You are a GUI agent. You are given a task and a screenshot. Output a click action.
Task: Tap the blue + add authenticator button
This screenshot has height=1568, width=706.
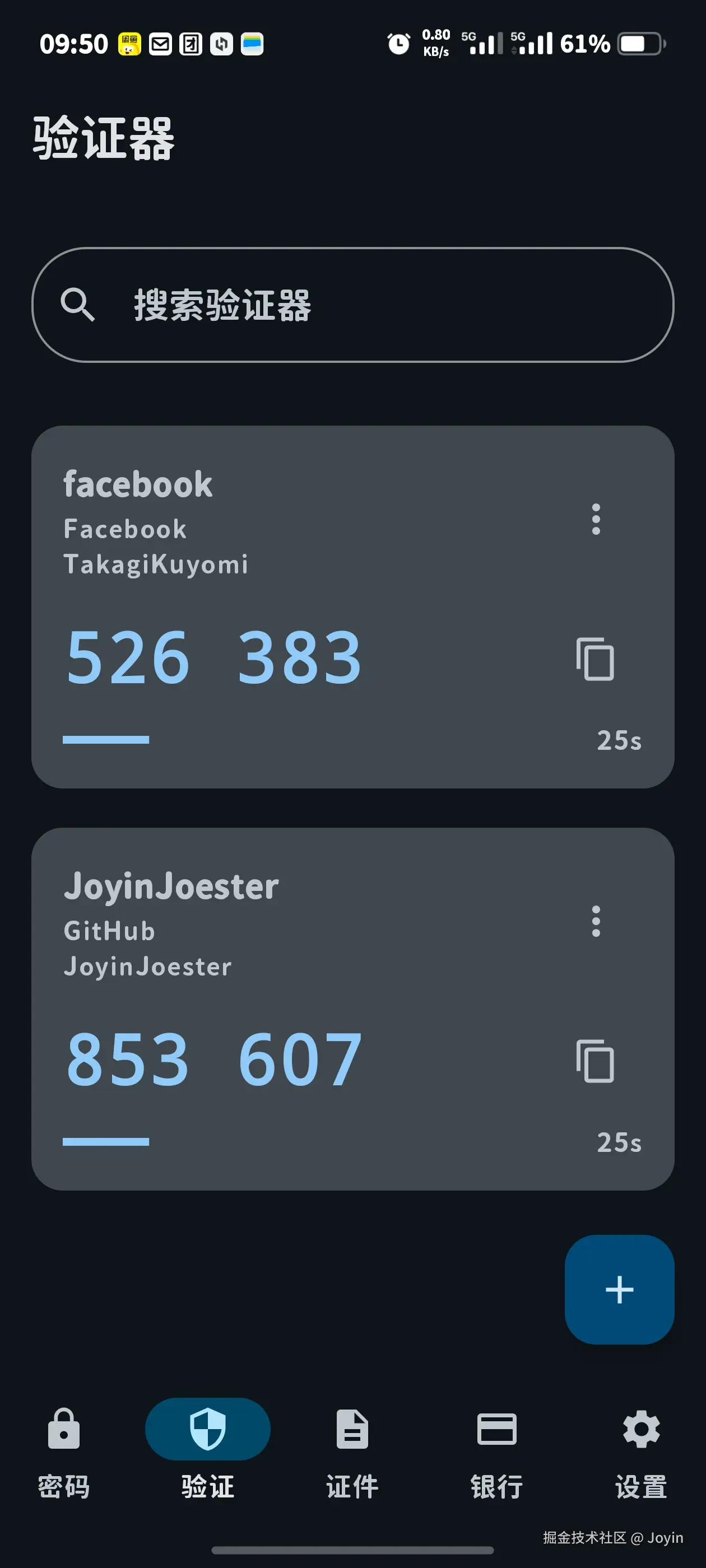[x=619, y=1289]
